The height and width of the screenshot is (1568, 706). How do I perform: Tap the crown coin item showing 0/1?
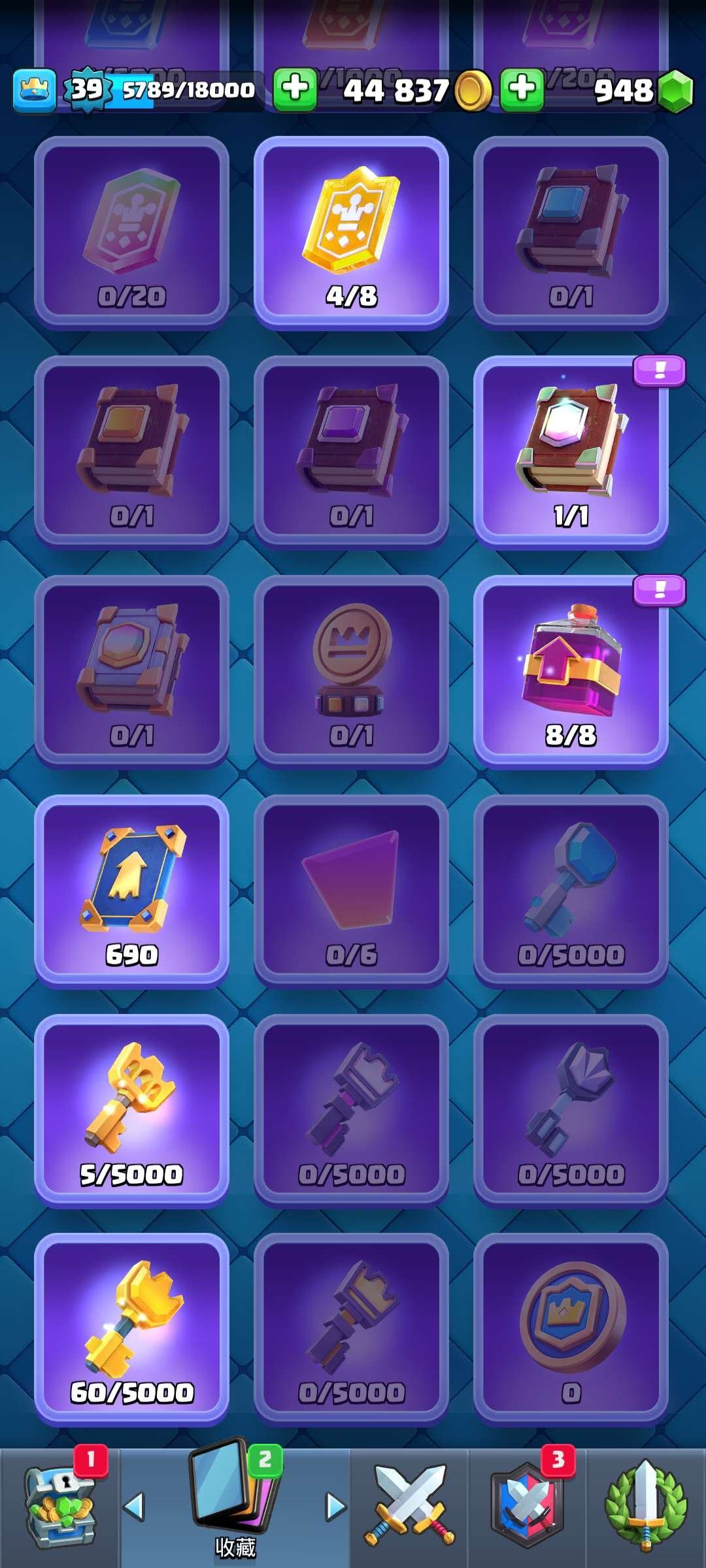coord(351,671)
